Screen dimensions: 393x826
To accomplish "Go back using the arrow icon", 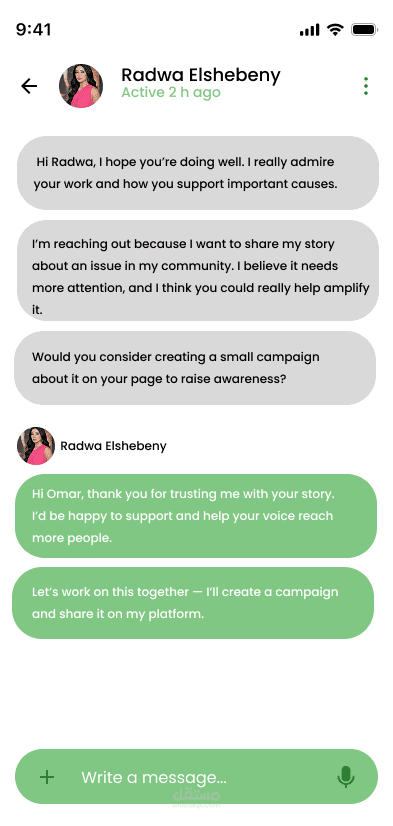I will coord(29,86).
